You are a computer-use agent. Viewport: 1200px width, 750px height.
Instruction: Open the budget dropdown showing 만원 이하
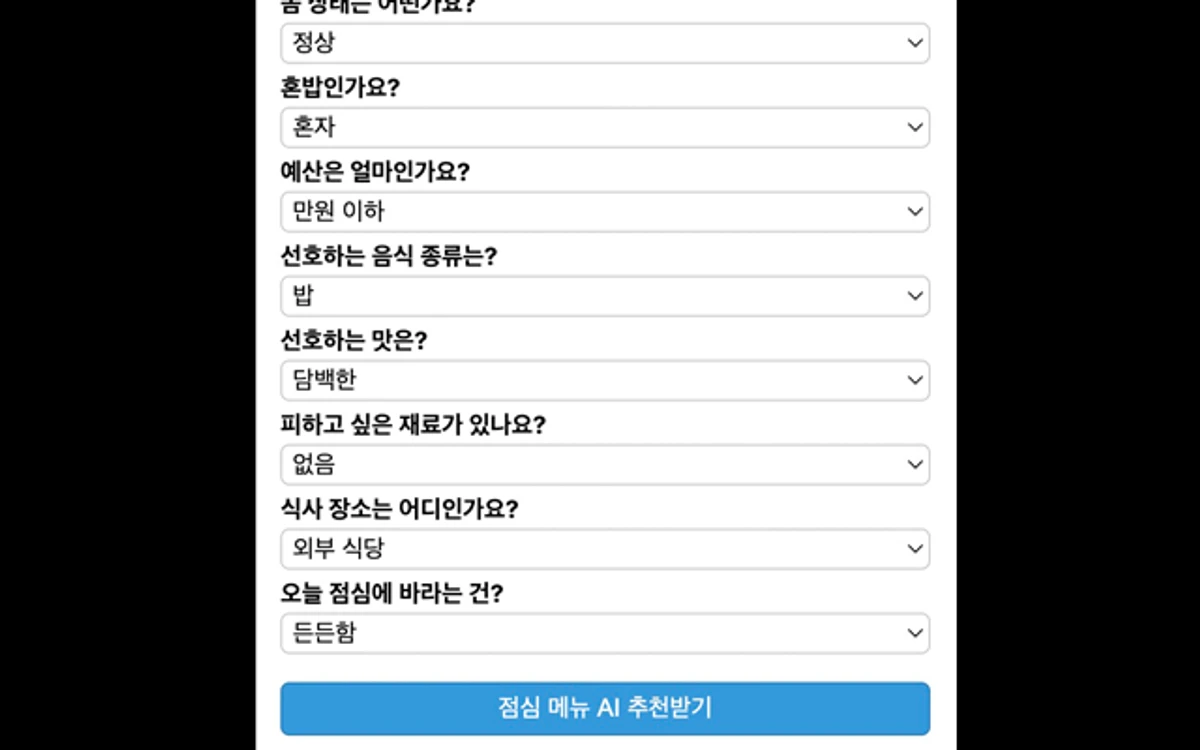click(x=604, y=211)
